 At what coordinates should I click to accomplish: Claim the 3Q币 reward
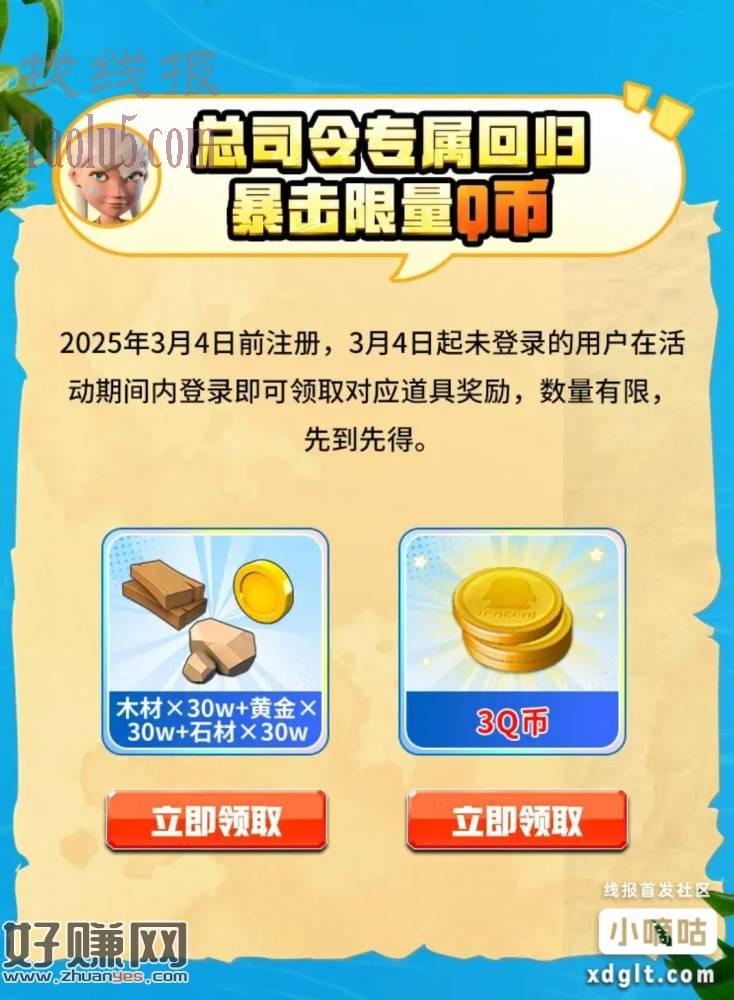(516, 821)
